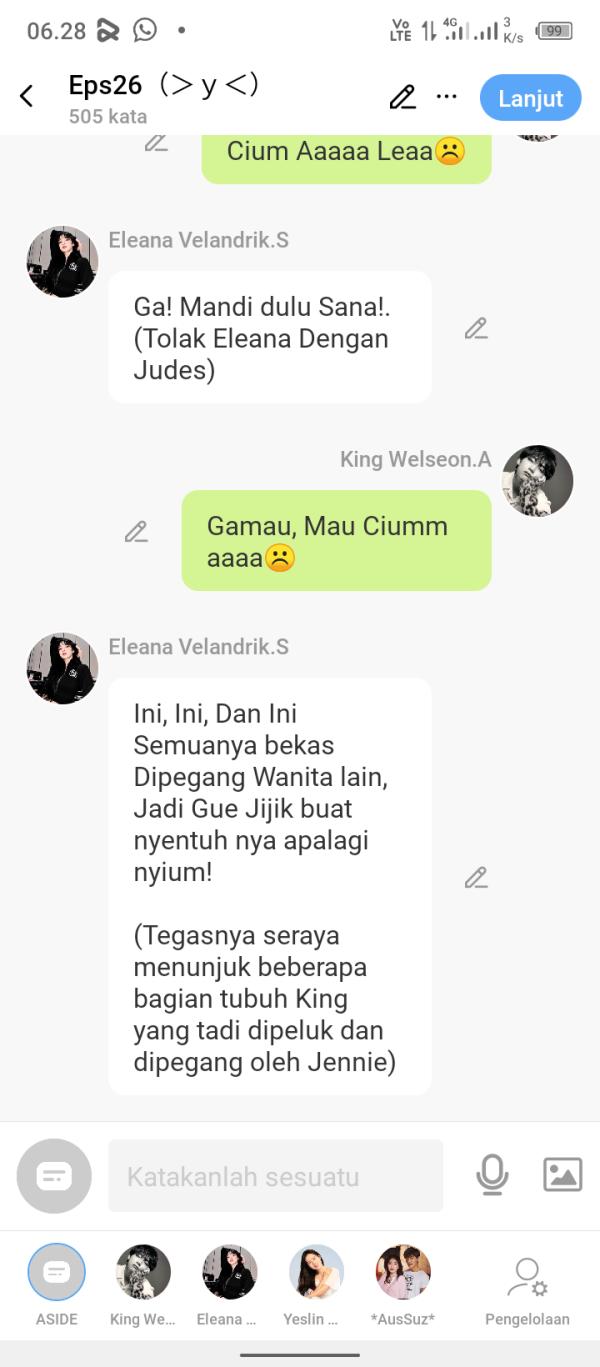Screen dimensions: 600x1367
Task: Edit the episode title with pencil icon
Action: [x=402, y=97]
